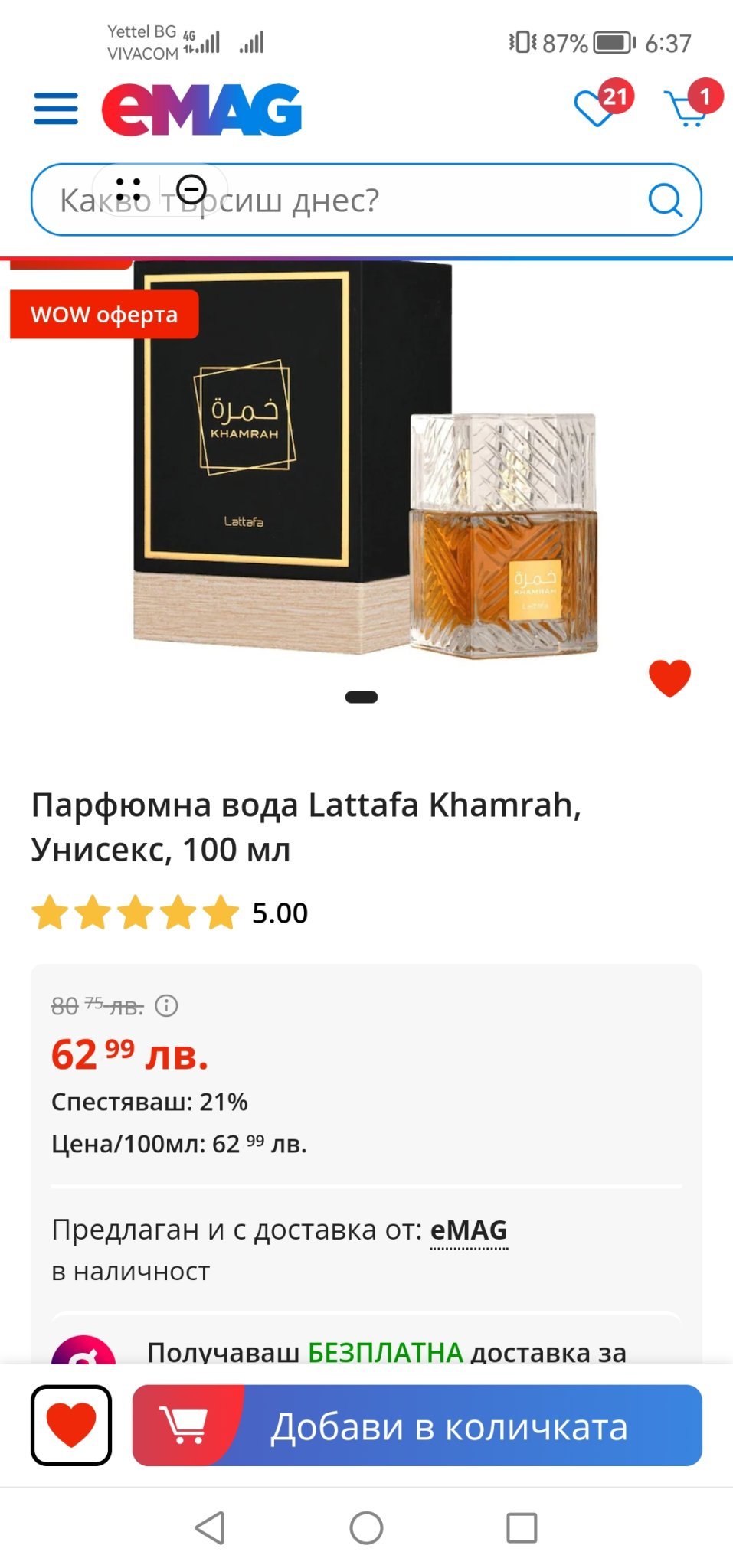This screenshot has height=1568, width=733.
Task: Tap the heart button beside add to cart
Action: [71, 1426]
